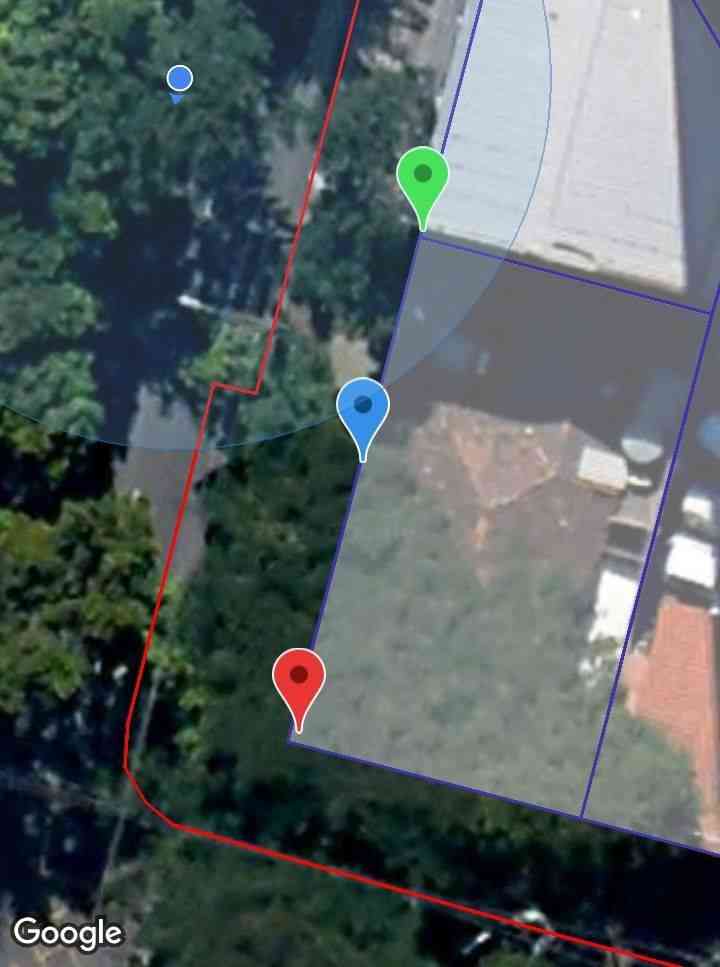Open the red map pin

299,681
